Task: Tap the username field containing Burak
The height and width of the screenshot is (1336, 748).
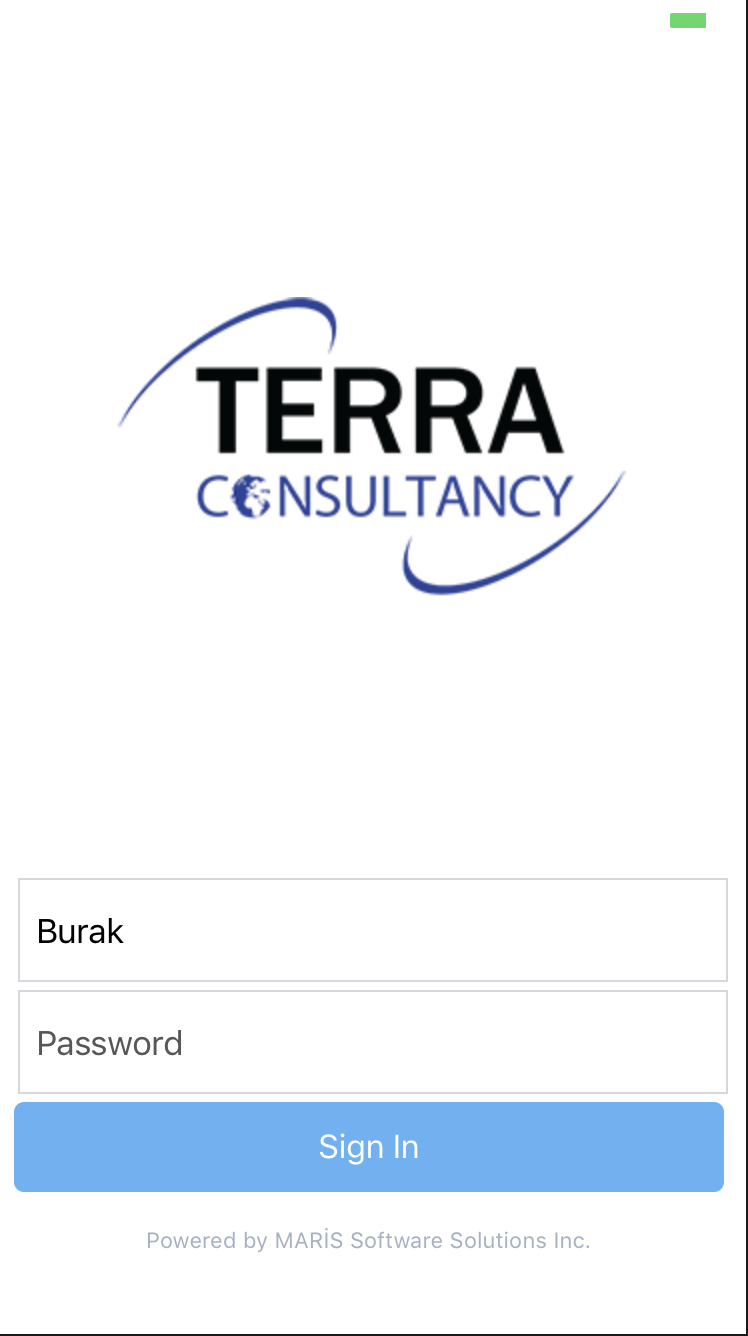Action: [x=372, y=931]
